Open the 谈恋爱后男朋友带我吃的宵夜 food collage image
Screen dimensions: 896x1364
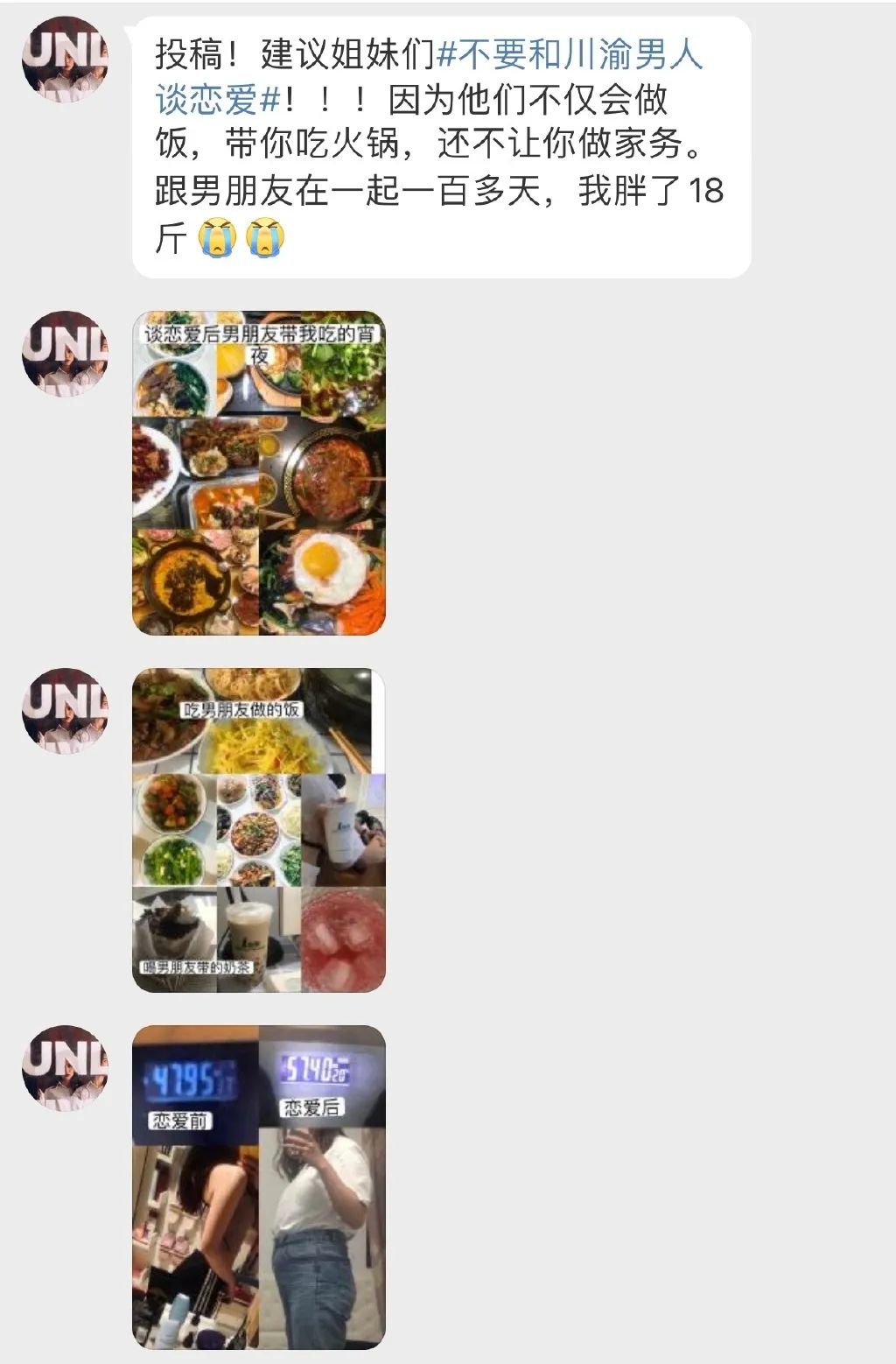259,473
